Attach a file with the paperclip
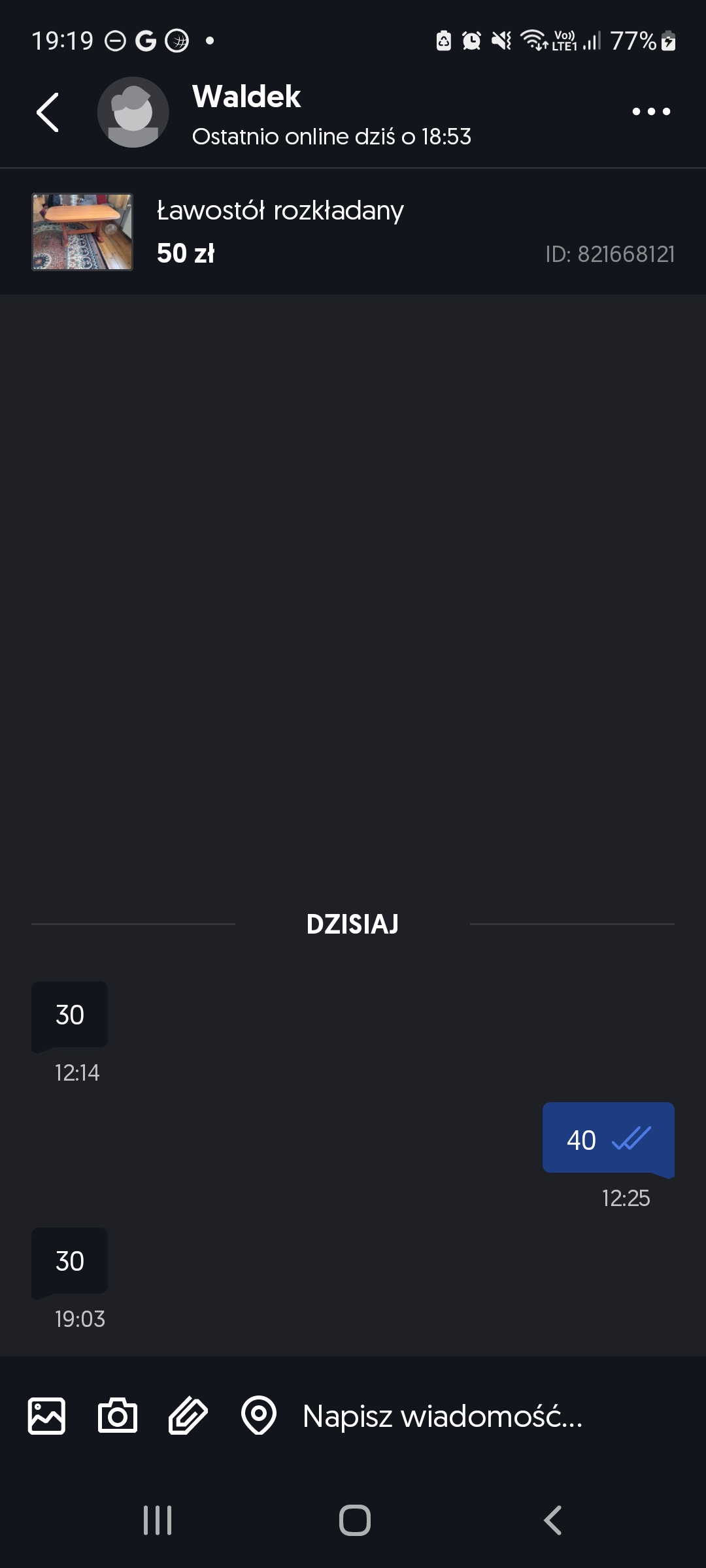This screenshot has width=706, height=1568. point(188,1416)
